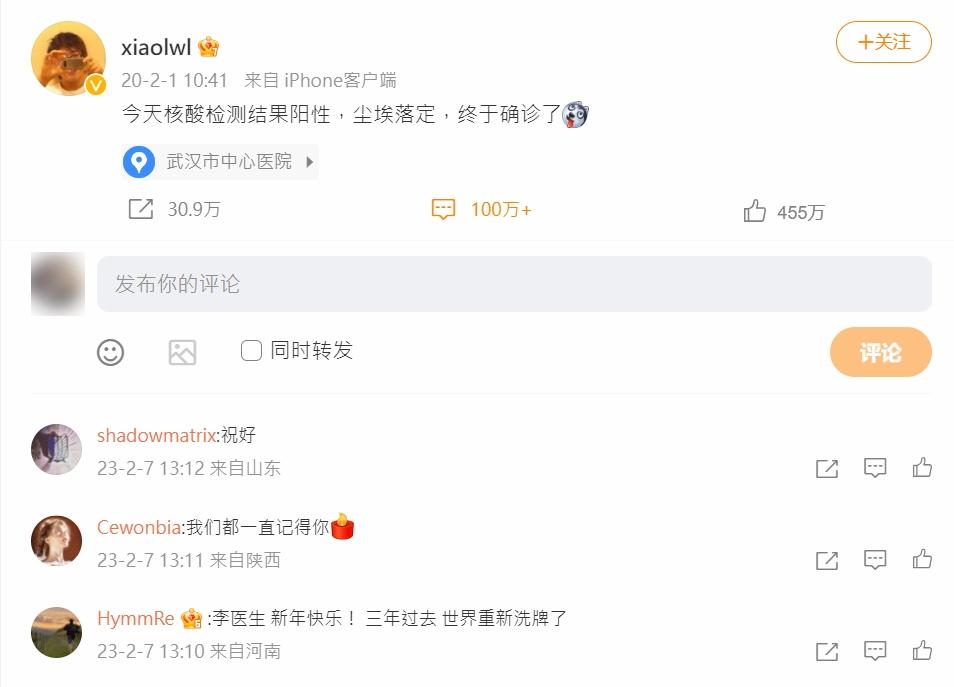Check the 同时转发 checkbox

pos(251,351)
